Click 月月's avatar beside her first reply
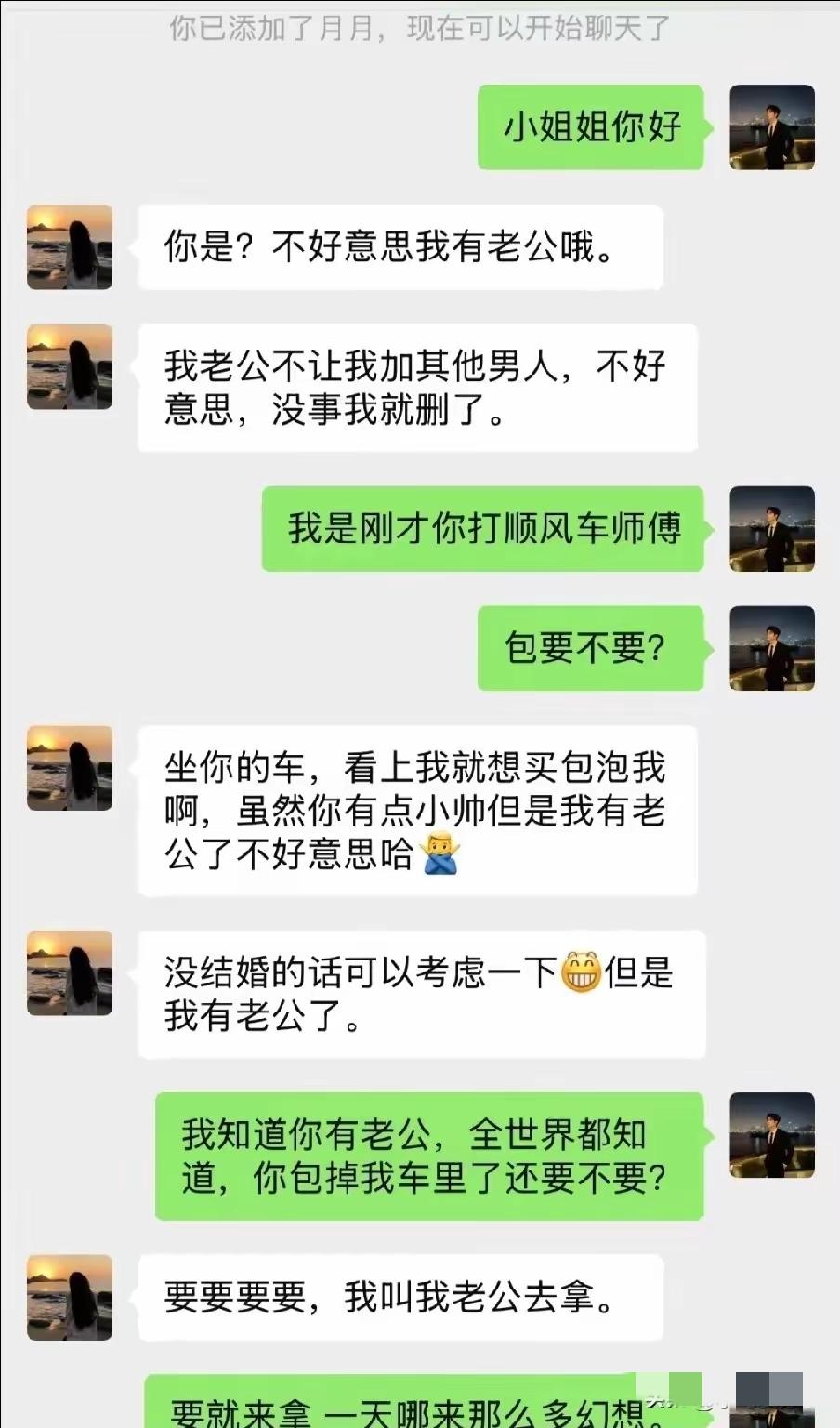The height and width of the screenshot is (1428, 840). click(69, 246)
